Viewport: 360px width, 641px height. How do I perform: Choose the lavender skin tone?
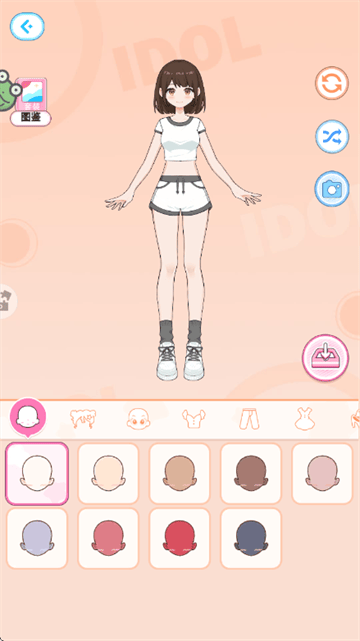pos(37,538)
